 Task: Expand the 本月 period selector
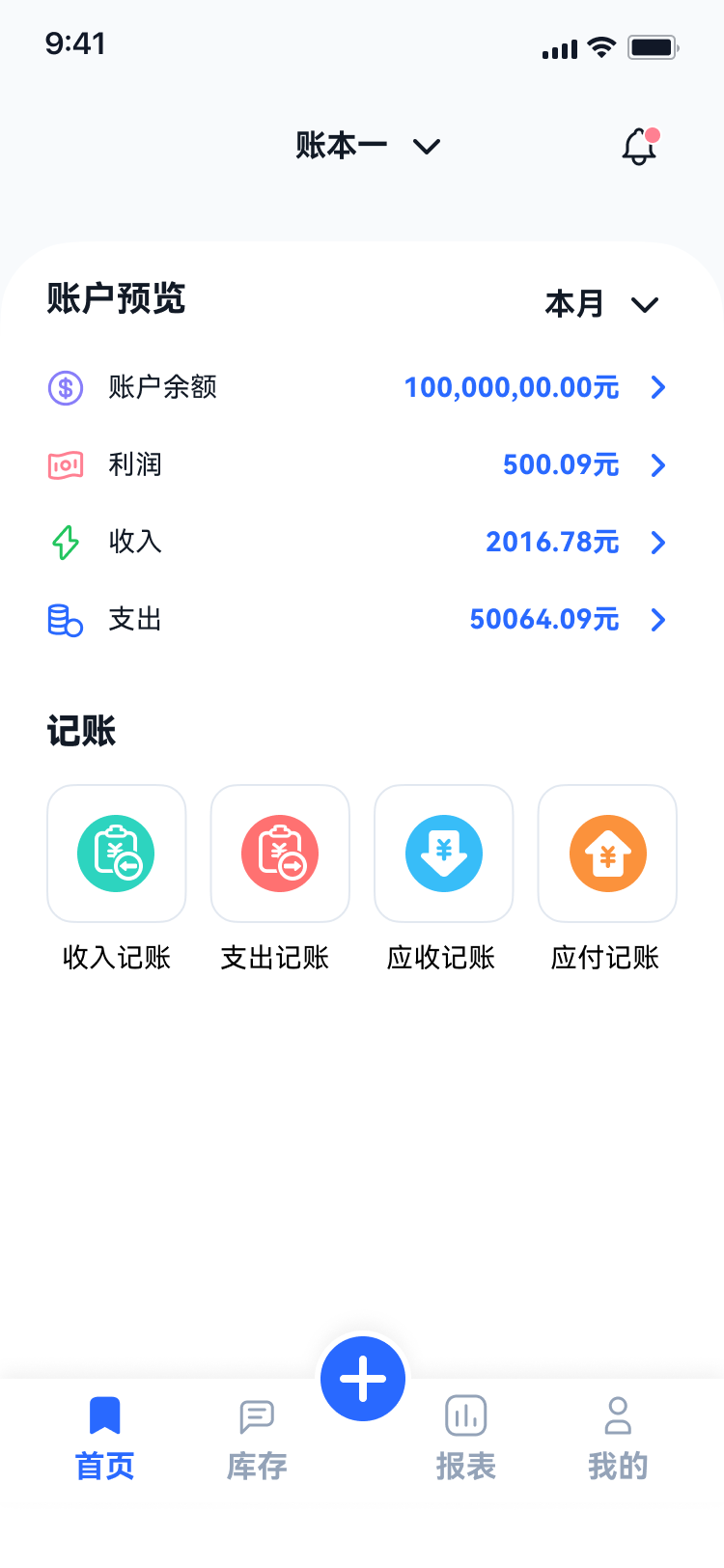click(x=601, y=304)
